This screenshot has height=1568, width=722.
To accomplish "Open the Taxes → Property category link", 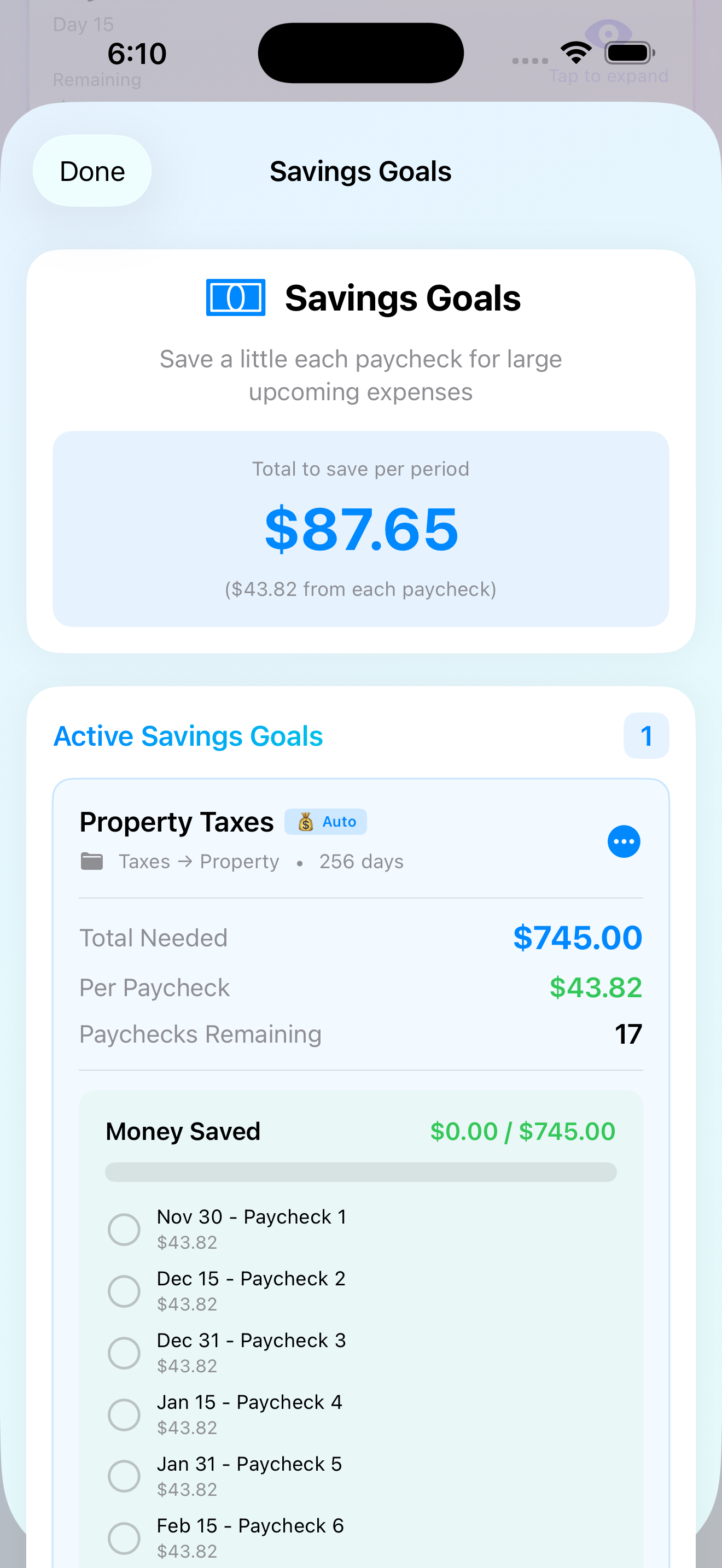I will (199, 861).
